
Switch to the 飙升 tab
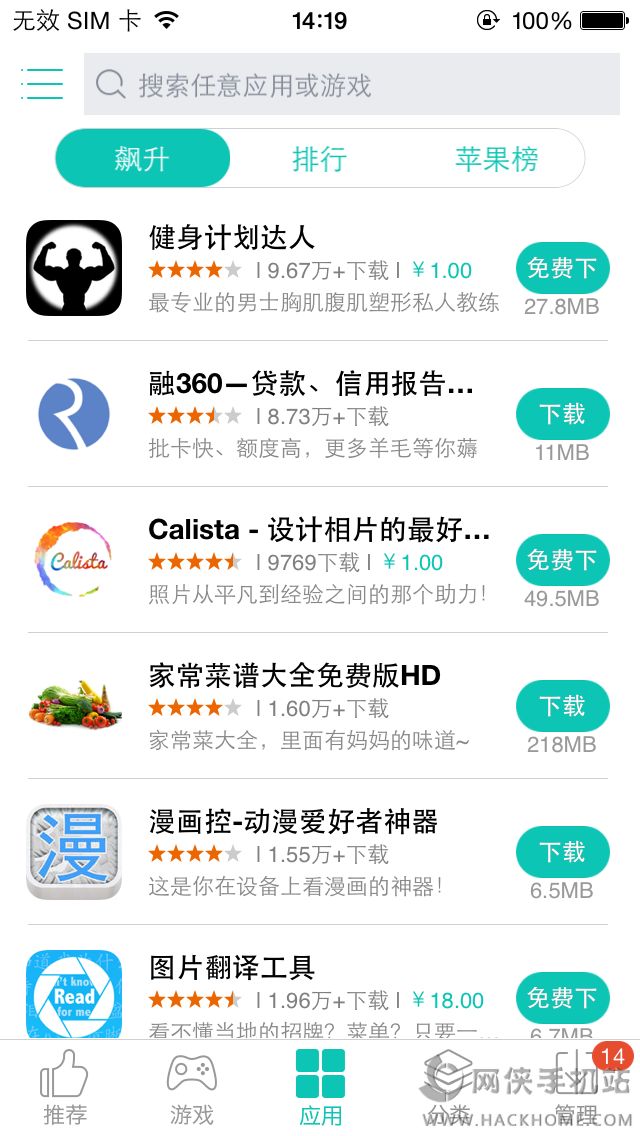pyautogui.click(x=143, y=158)
